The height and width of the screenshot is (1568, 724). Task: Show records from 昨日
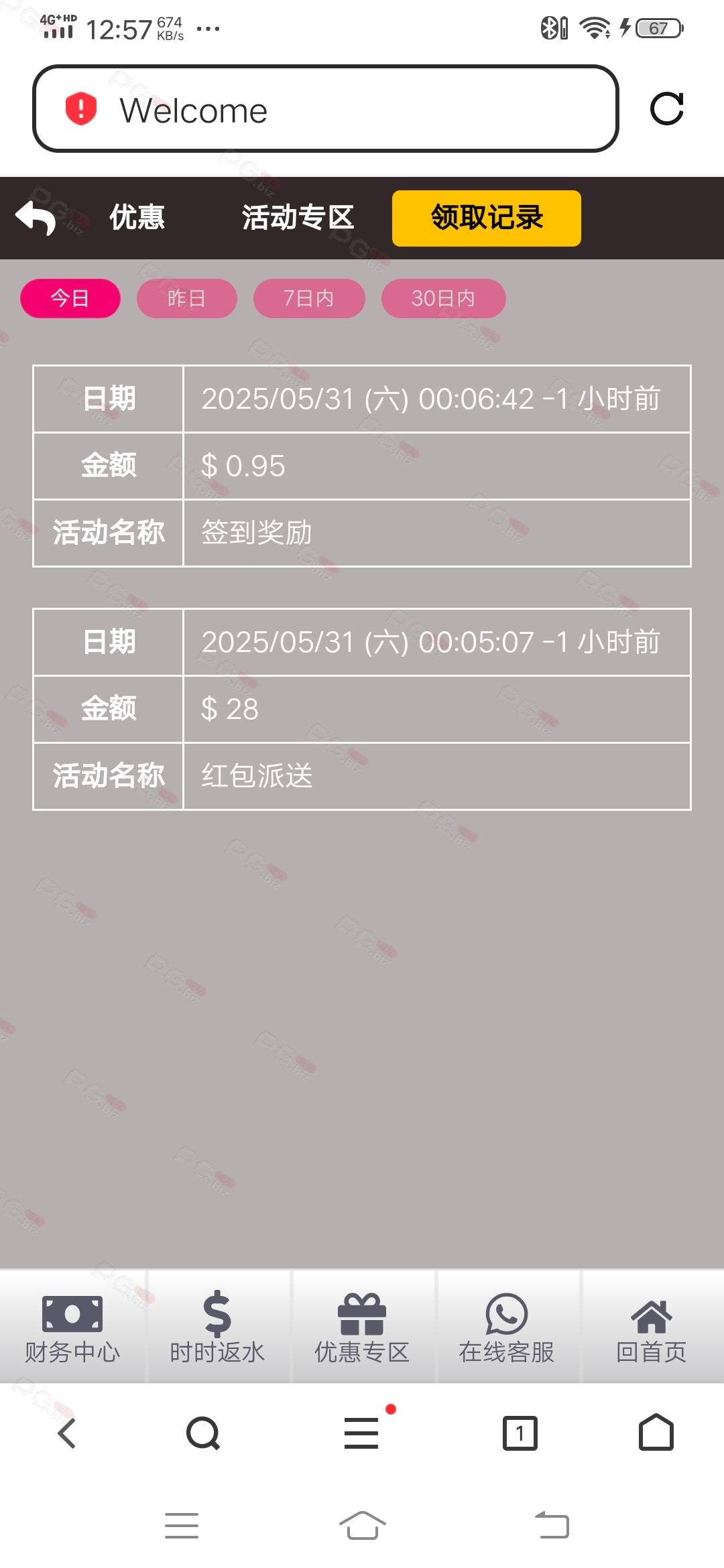tap(187, 298)
